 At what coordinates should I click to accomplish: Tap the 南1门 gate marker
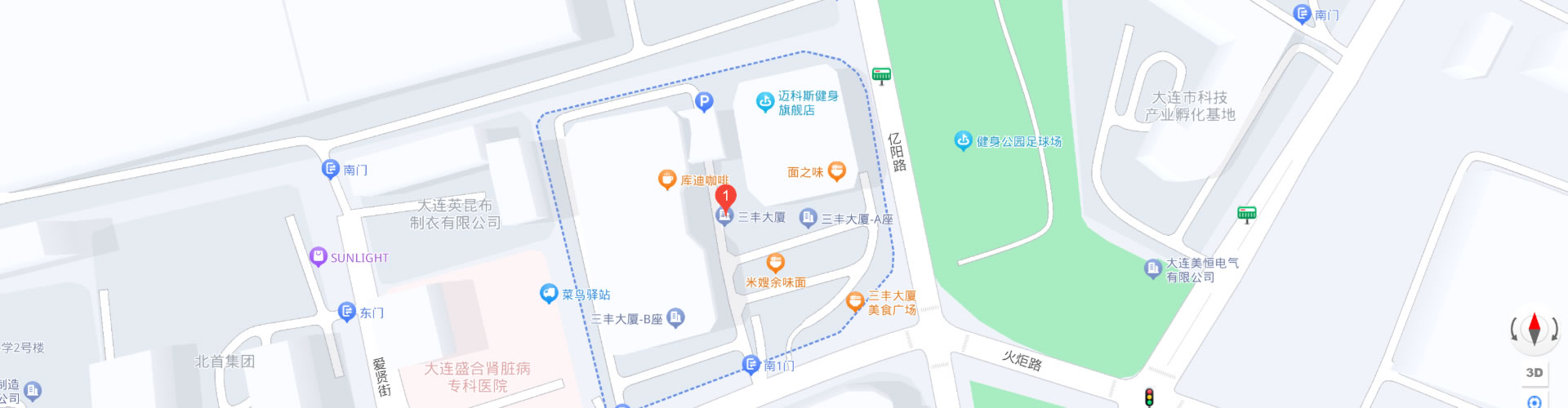click(x=751, y=365)
